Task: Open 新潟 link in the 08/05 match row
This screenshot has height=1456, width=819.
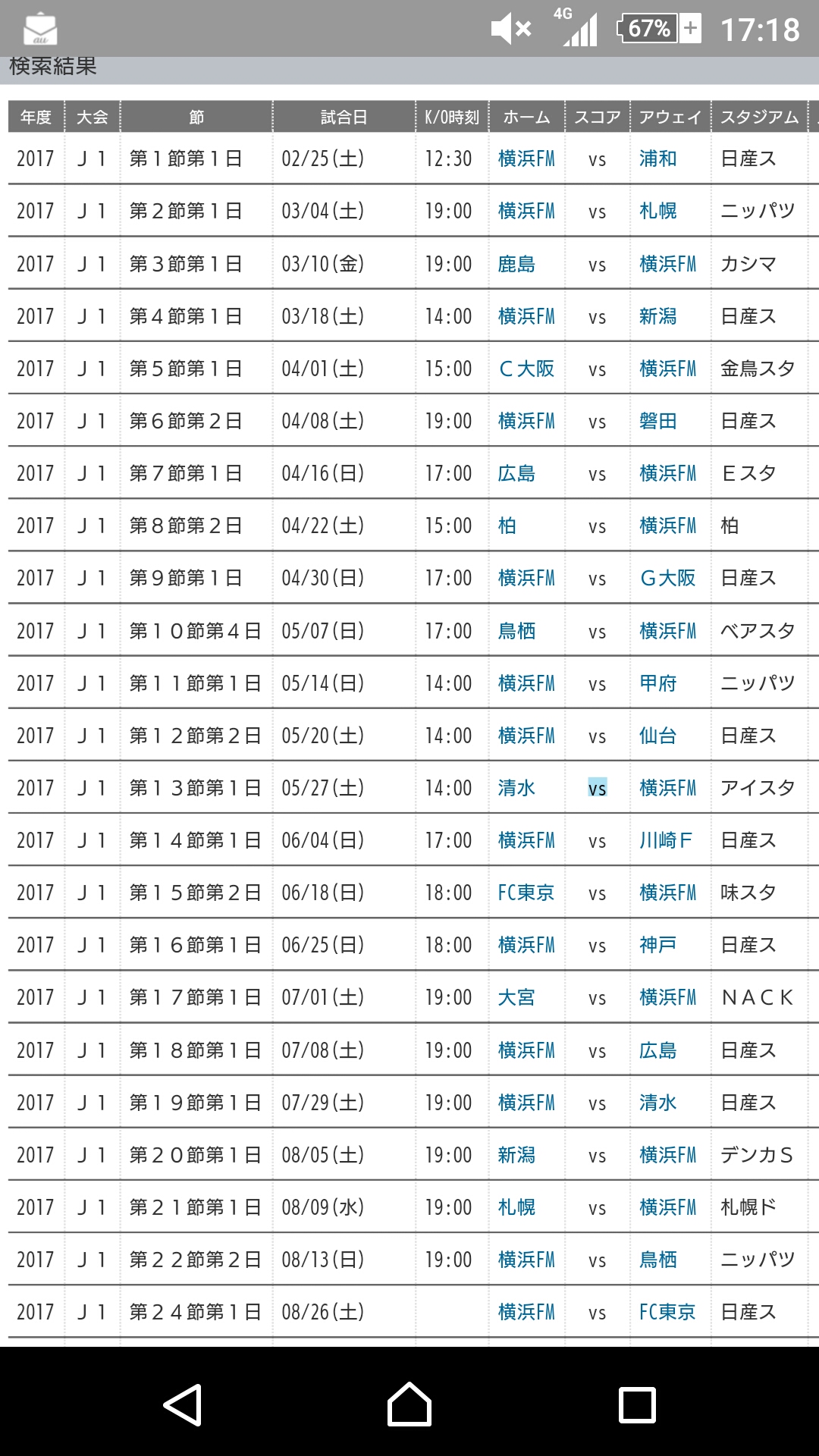Action: pyautogui.click(x=516, y=1155)
